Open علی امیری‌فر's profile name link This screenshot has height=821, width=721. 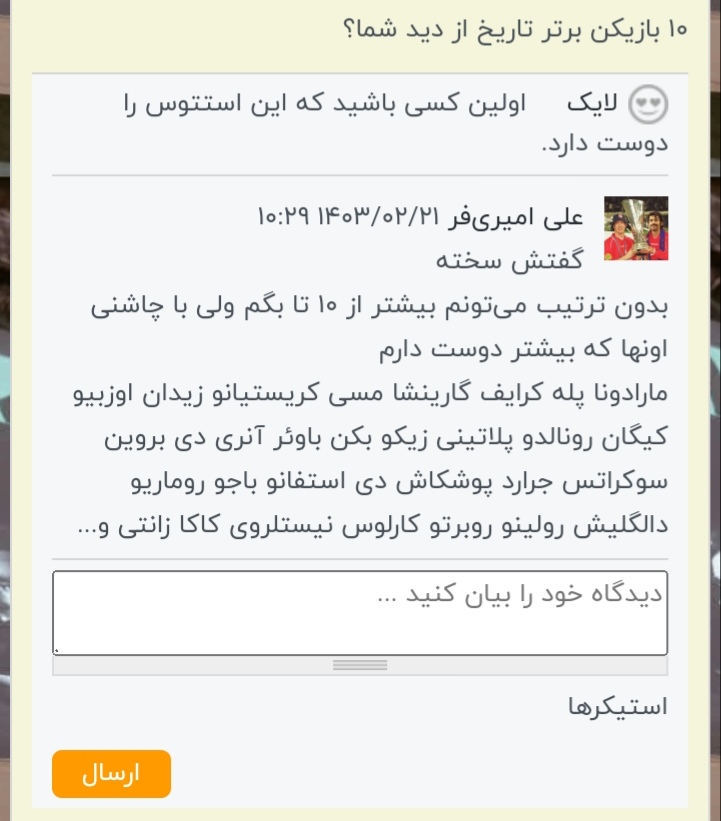541,216
